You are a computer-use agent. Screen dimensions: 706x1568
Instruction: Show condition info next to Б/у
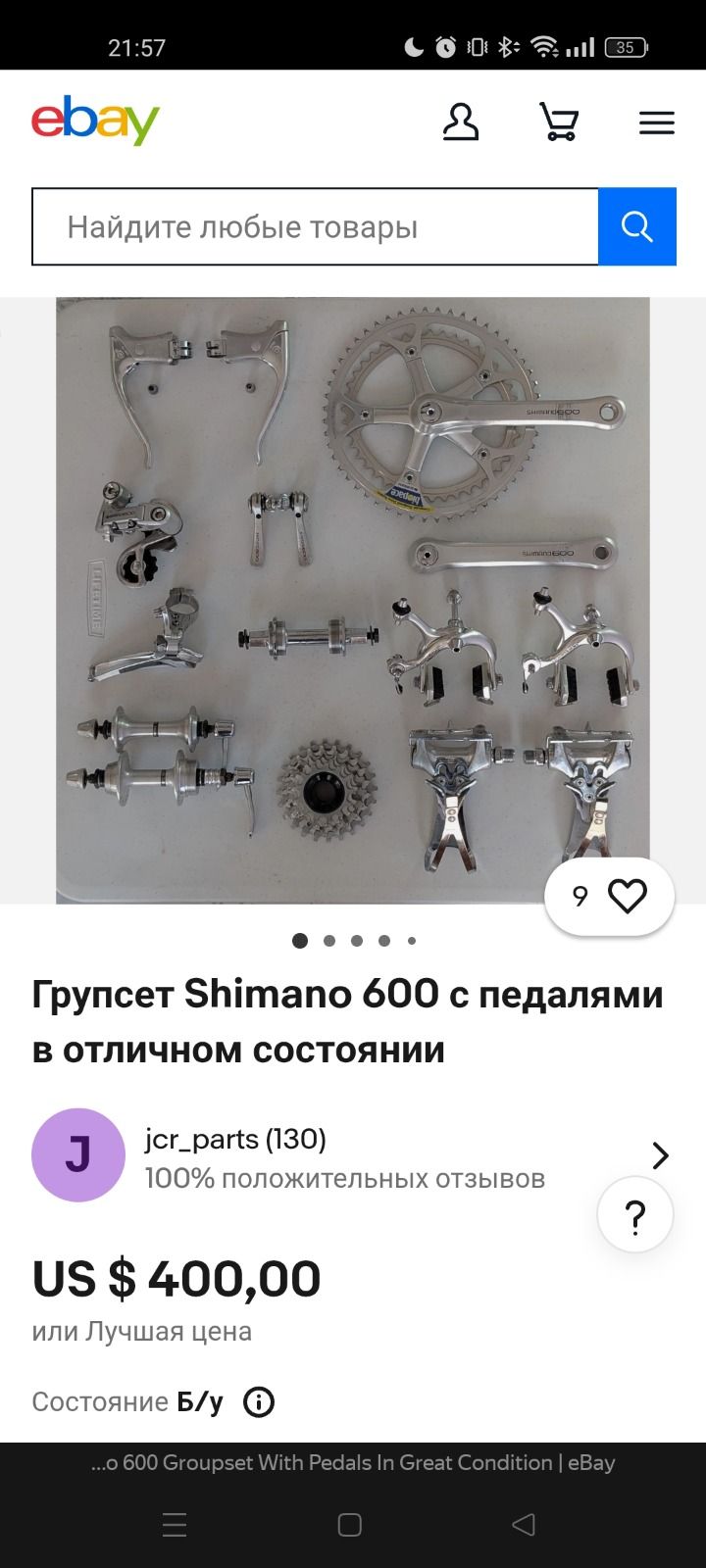tap(259, 1402)
